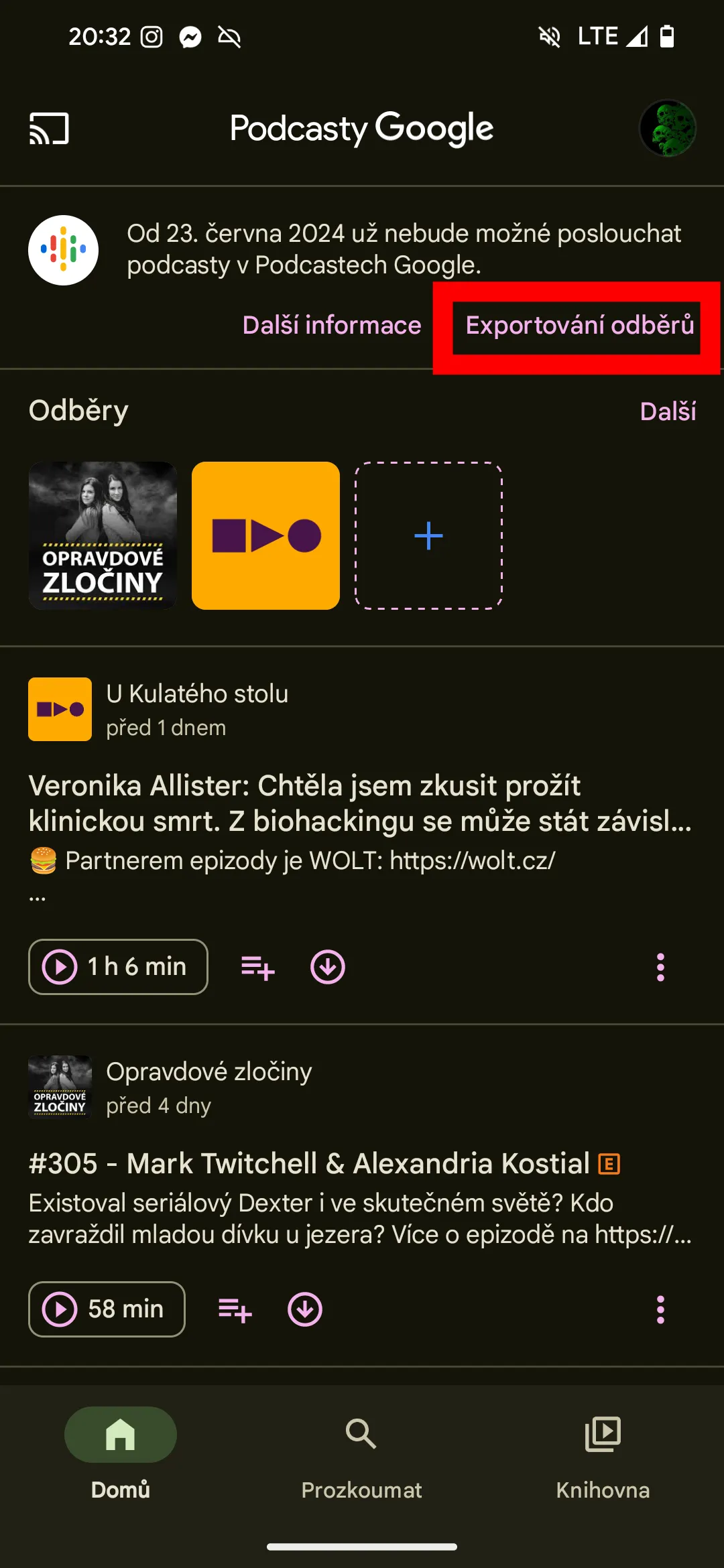Play the 1 h 6 min episode
724x1568 pixels.
coord(118,967)
